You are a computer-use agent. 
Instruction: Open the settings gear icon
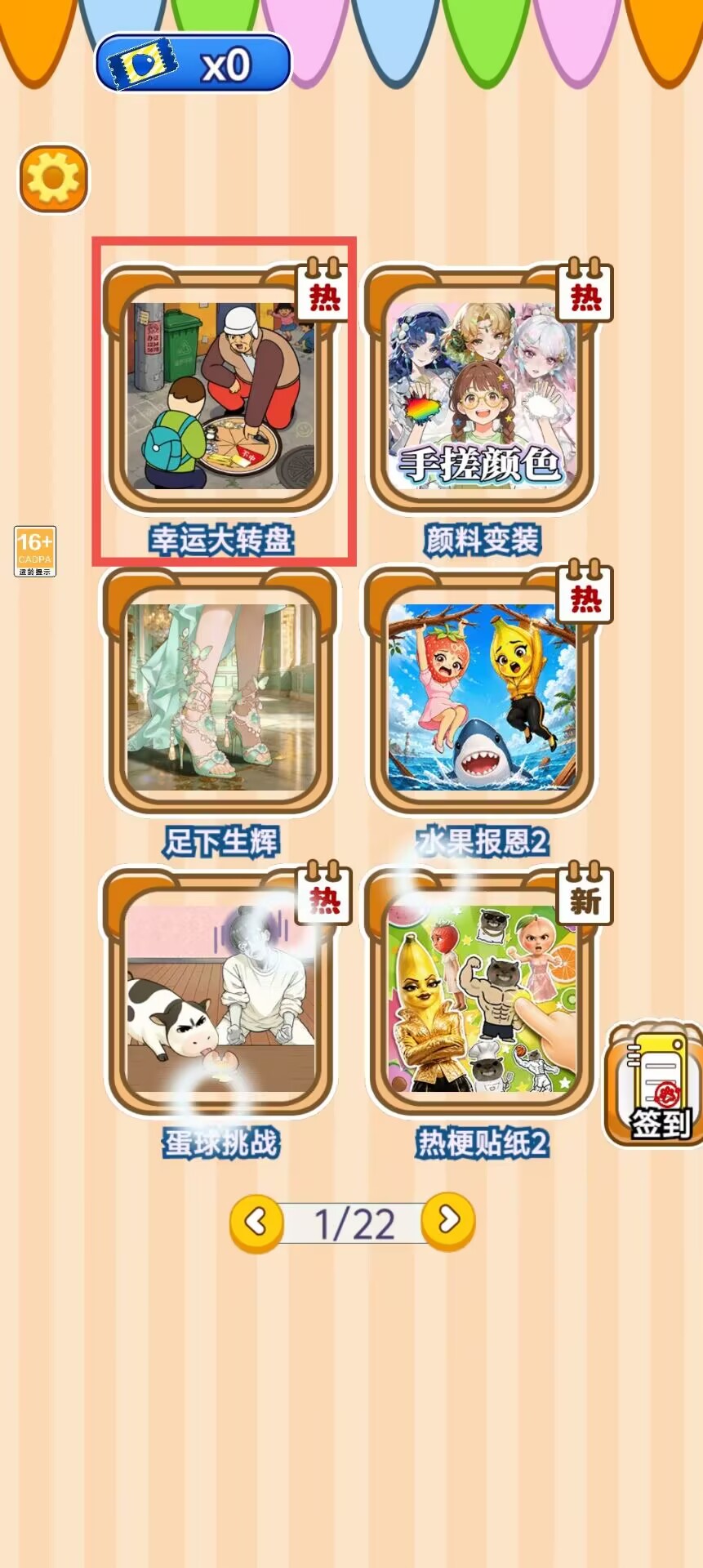tap(54, 179)
